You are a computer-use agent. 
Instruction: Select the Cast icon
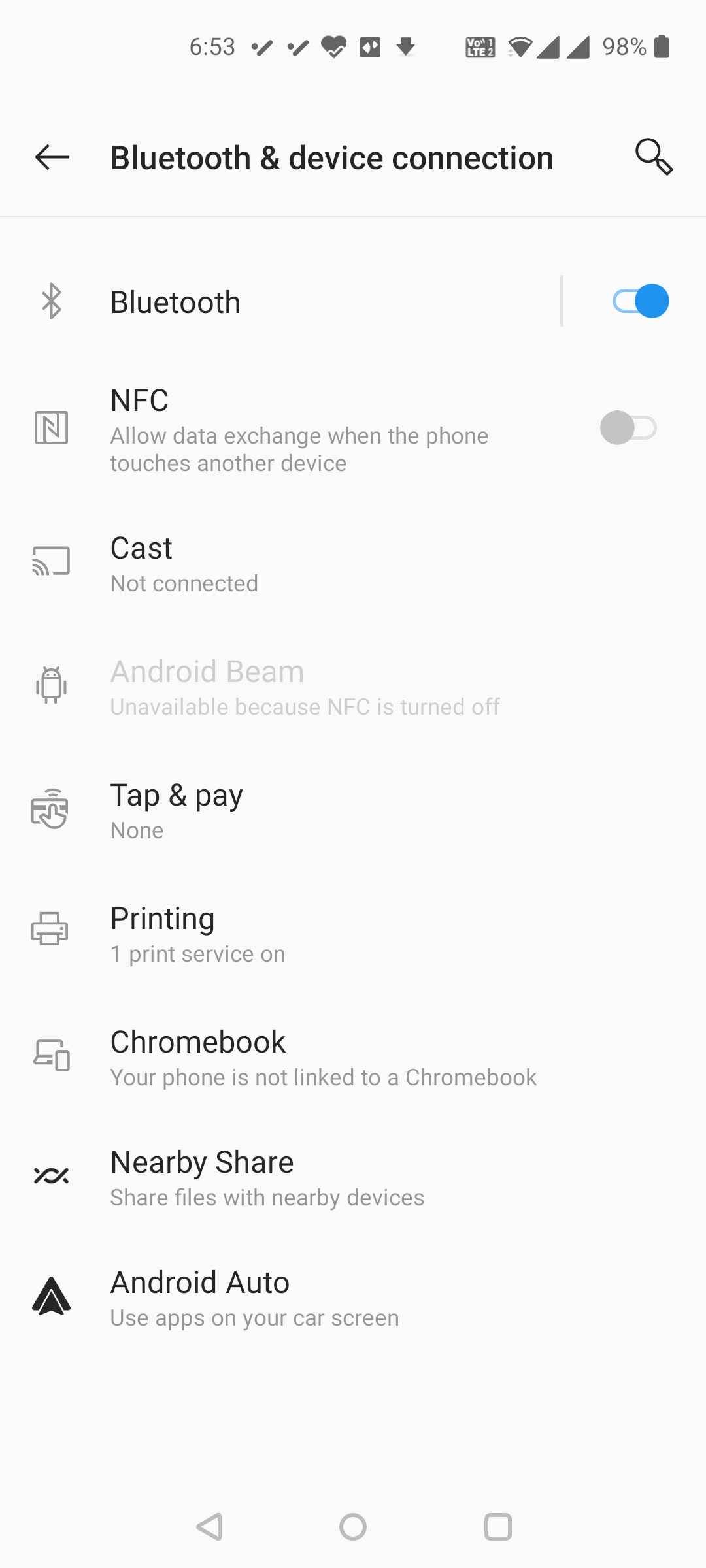click(52, 561)
